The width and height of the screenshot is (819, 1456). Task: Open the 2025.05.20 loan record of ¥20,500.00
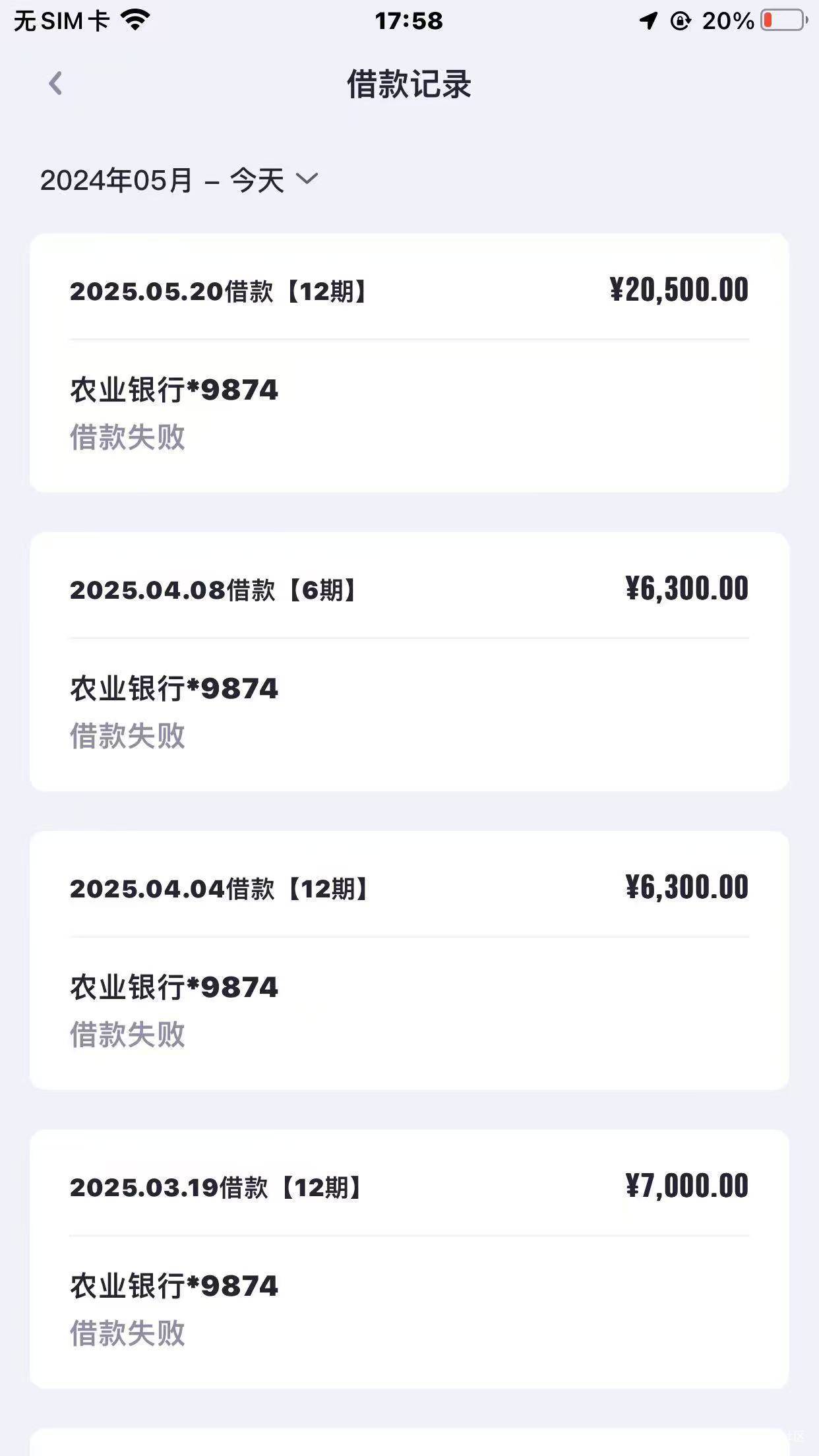click(x=409, y=363)
